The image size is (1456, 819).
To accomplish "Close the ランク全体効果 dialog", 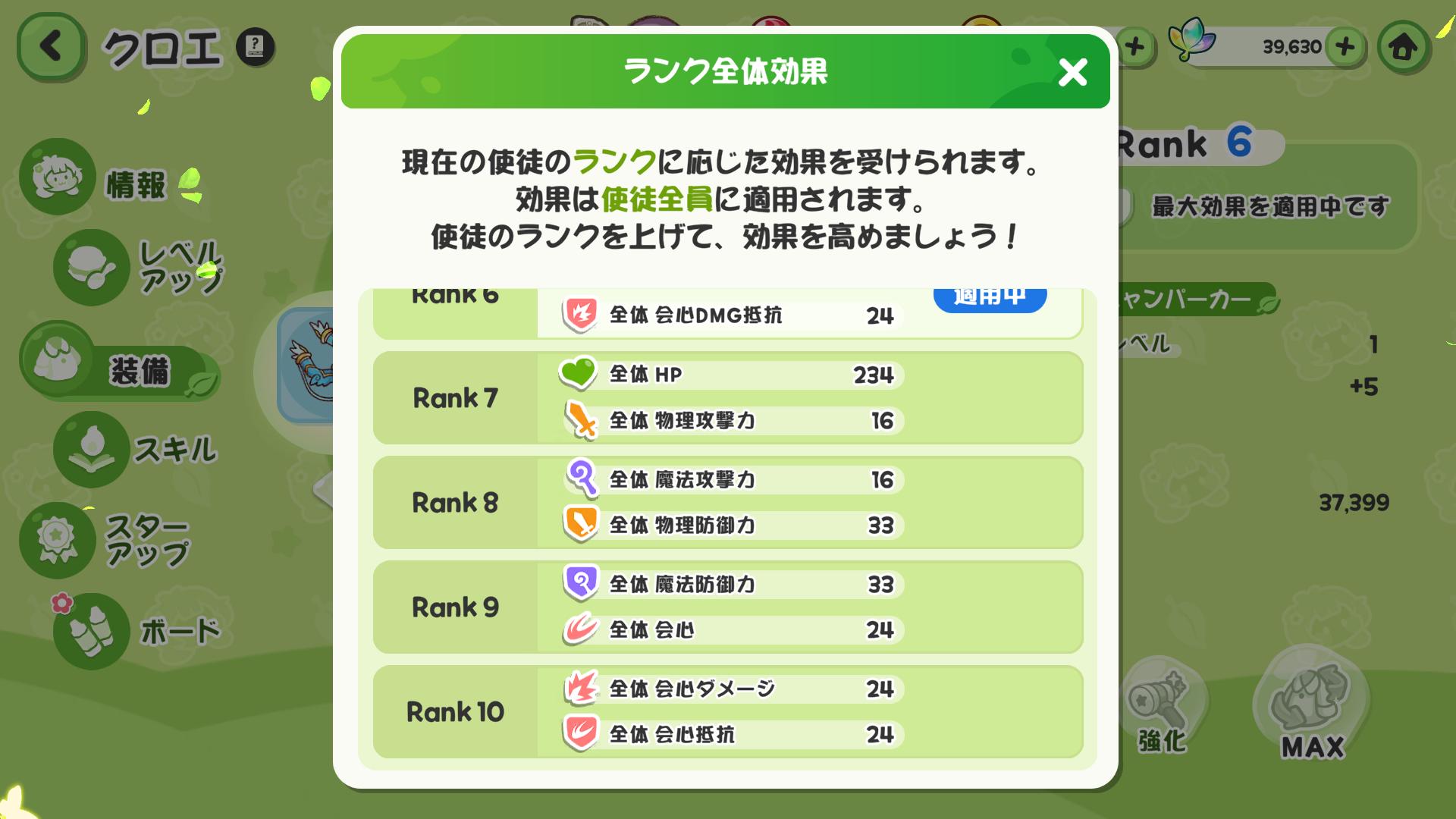I will tap(1072, 72).
